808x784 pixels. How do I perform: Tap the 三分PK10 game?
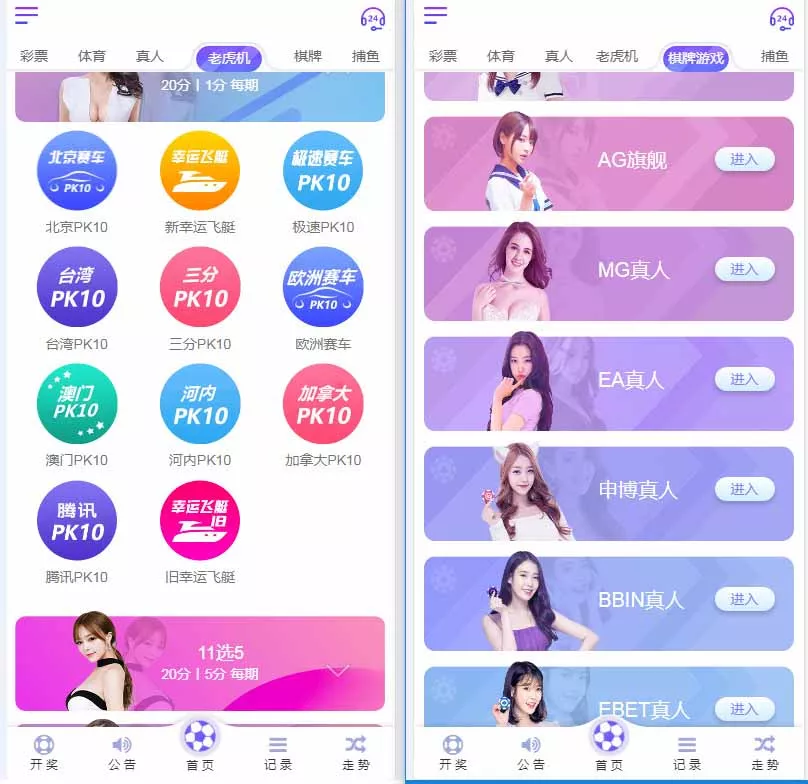[200, 288]
